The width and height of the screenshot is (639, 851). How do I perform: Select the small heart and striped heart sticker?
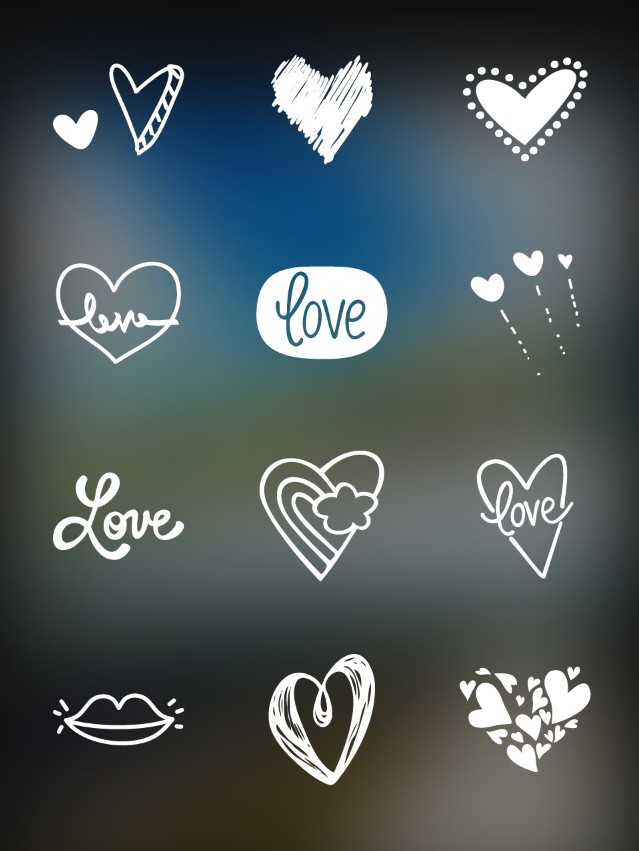point(120,110)
